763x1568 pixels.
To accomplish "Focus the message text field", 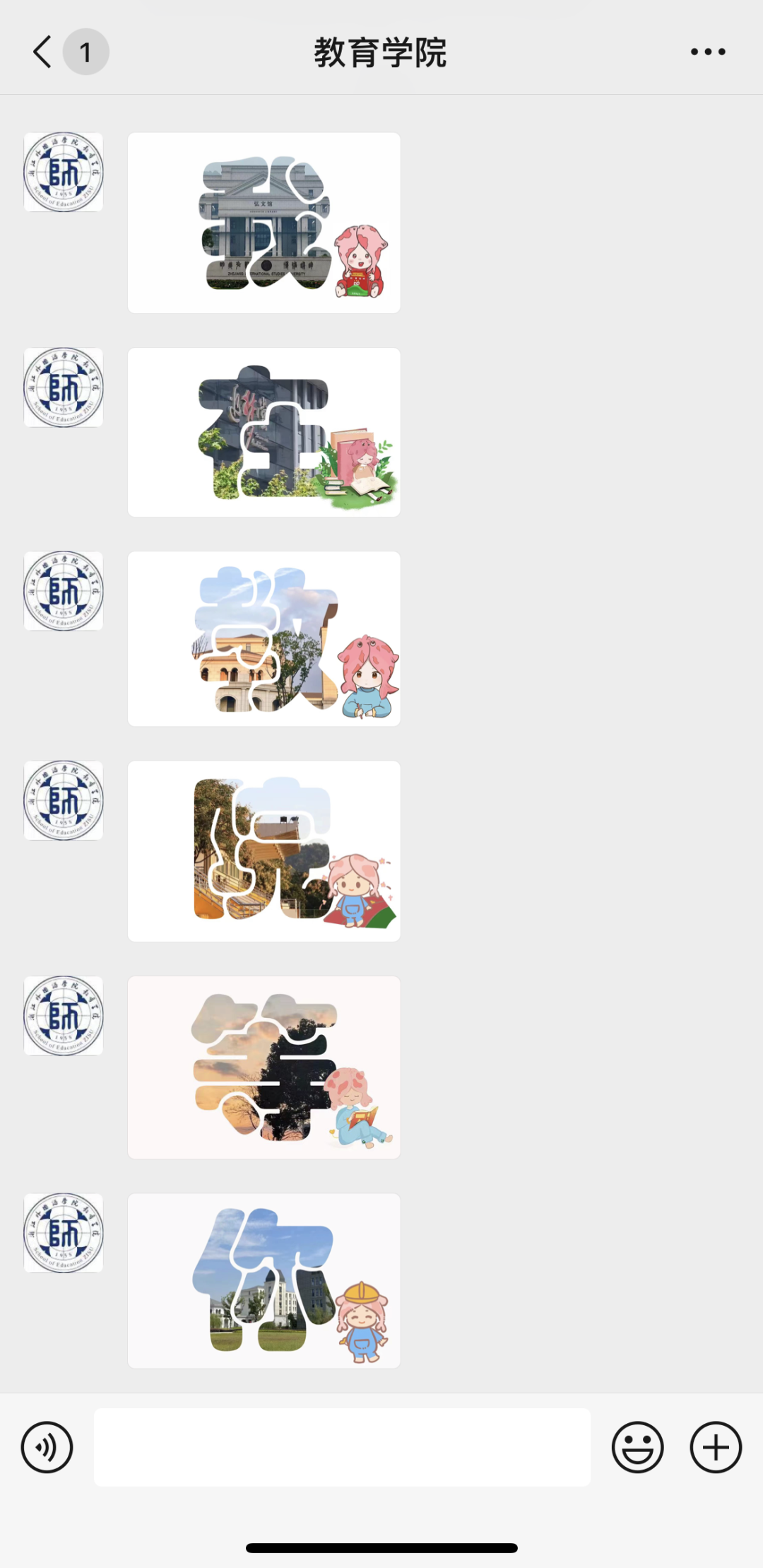I will click(x=342, y=1447).
